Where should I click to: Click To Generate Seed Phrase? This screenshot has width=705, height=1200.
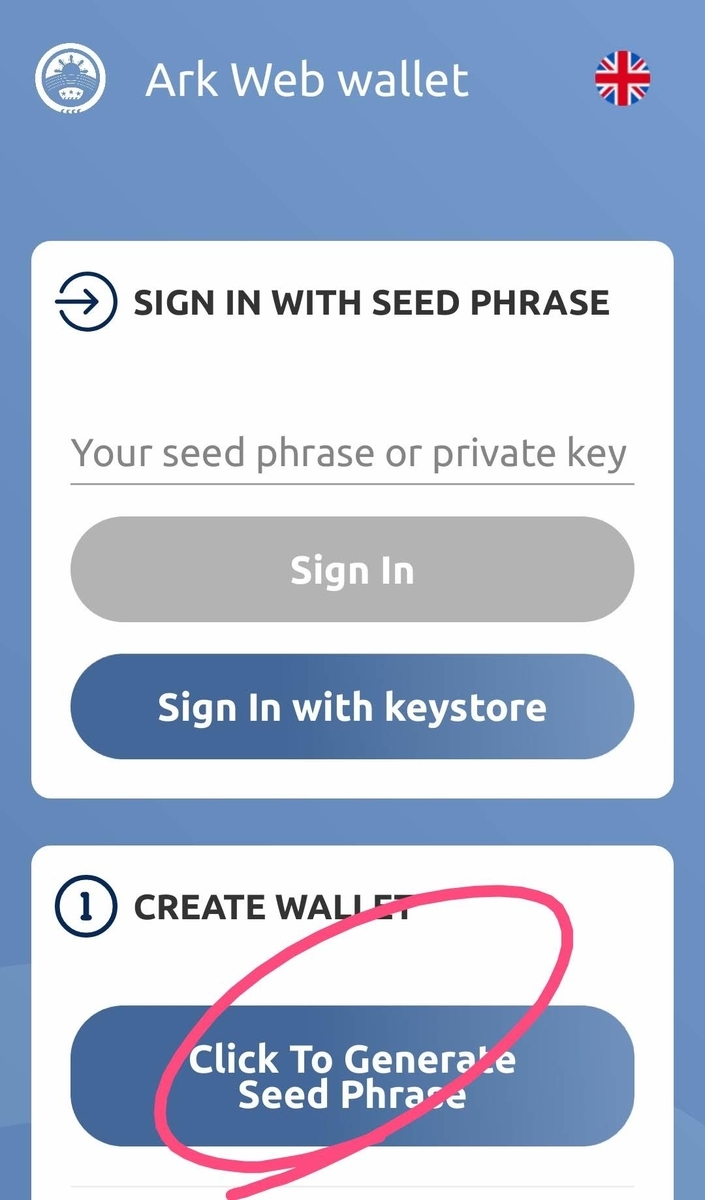coord(352,1076)
